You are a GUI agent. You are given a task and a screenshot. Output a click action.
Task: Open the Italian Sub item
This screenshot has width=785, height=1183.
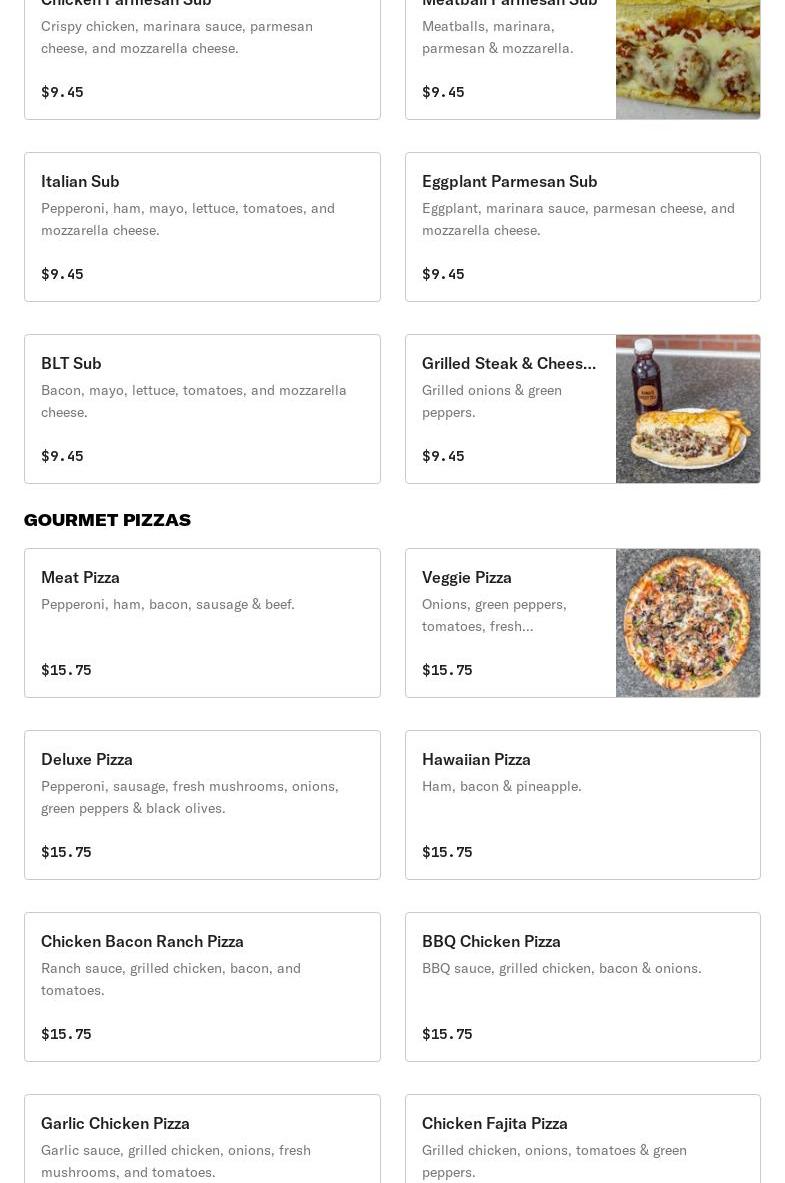tap(202, 227)
